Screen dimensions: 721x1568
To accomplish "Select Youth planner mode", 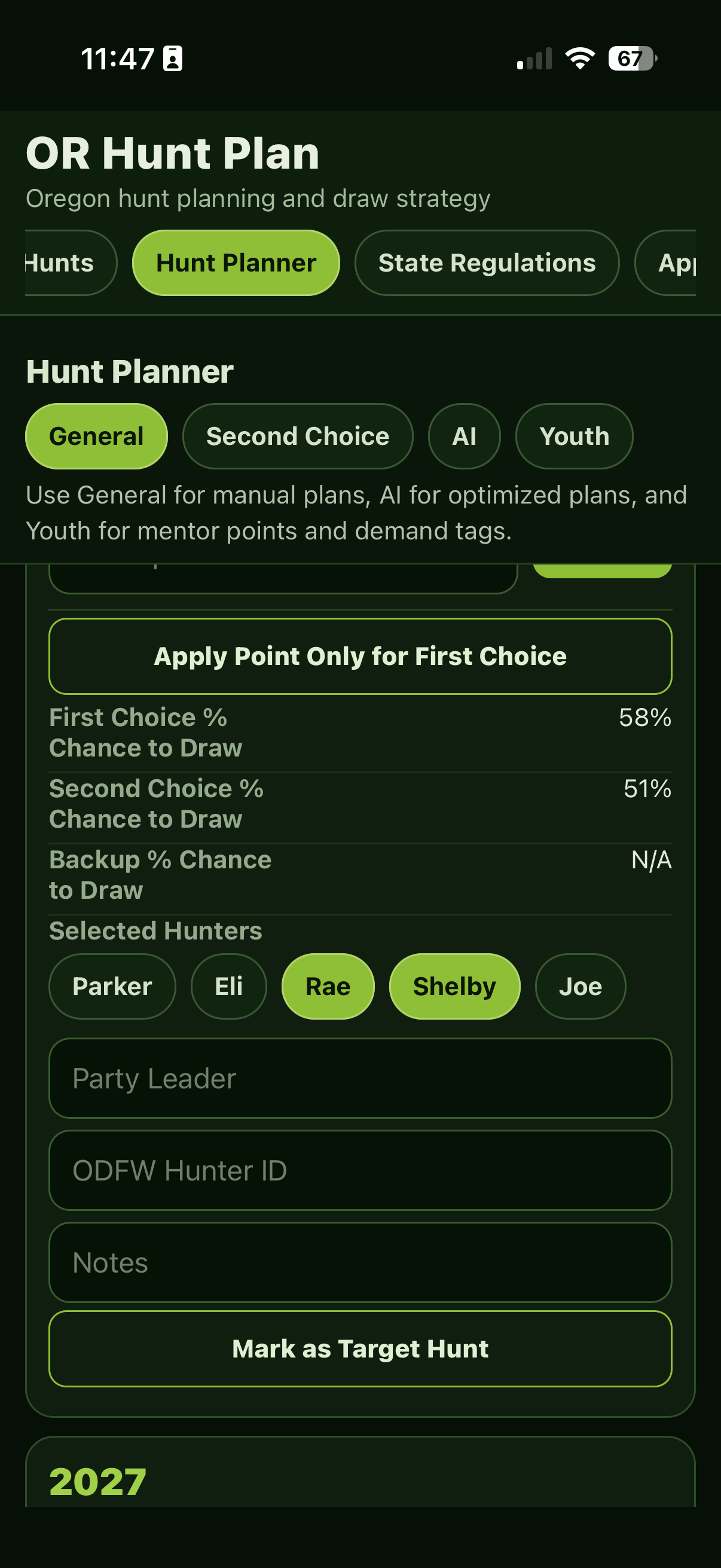I will click(575, 436).
